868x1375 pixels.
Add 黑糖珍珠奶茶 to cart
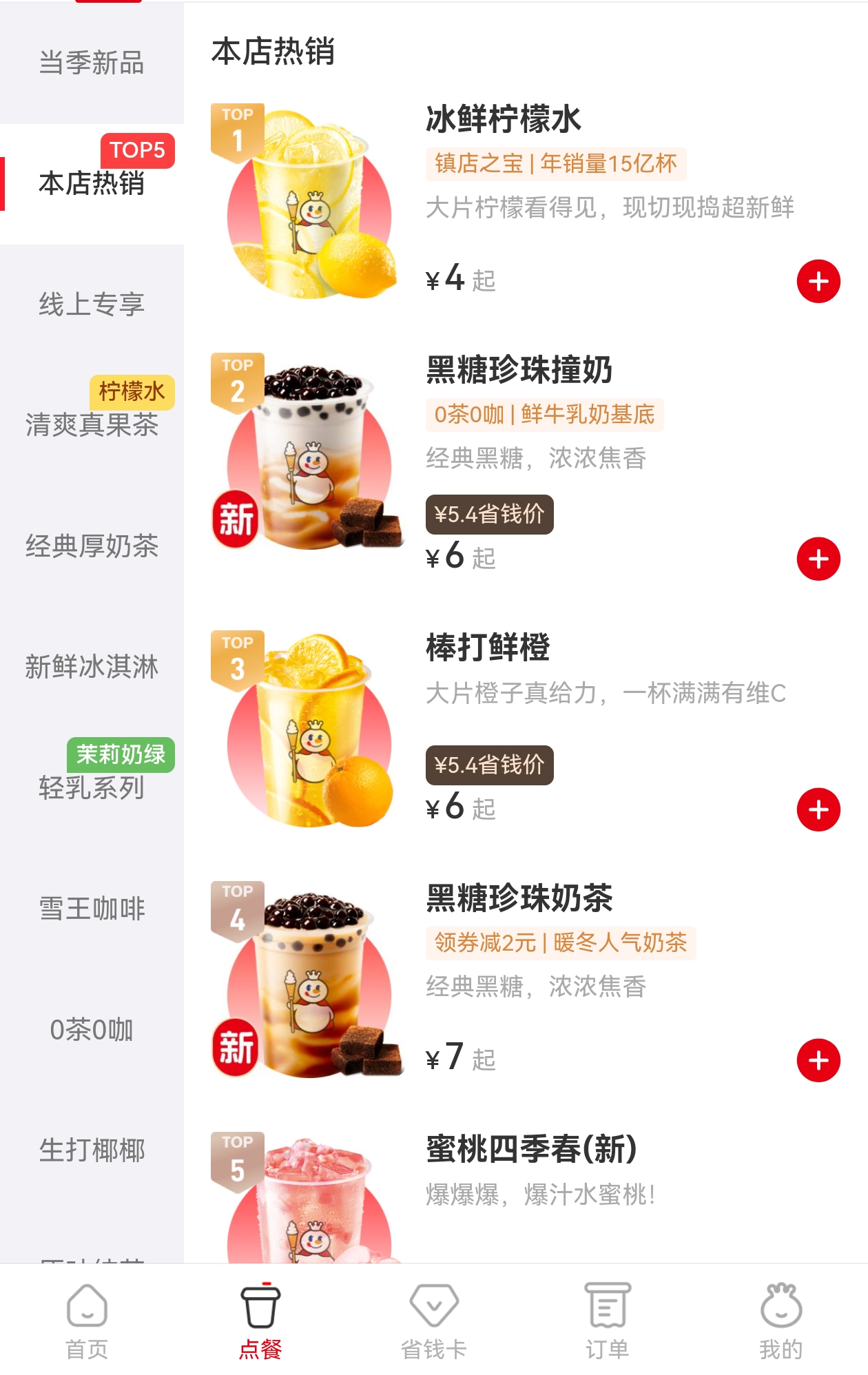click(x=818, y=1060)
